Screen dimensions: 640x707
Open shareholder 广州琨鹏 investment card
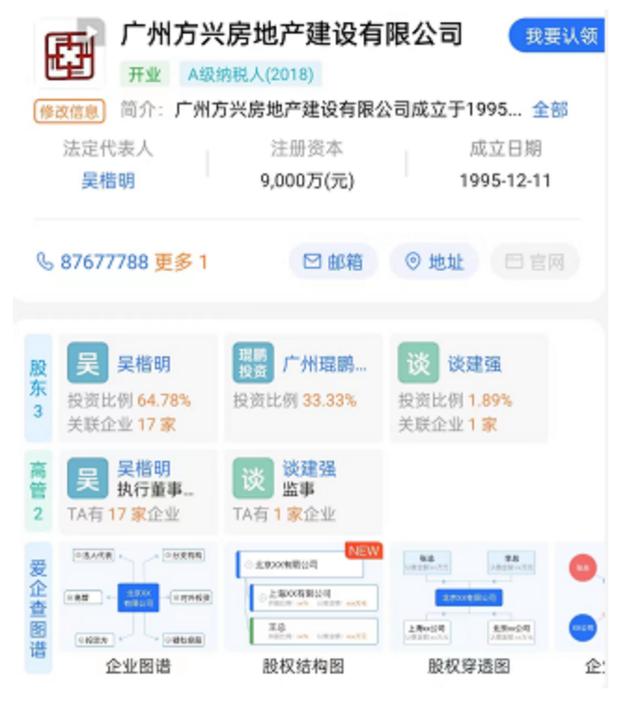point(302,388)
